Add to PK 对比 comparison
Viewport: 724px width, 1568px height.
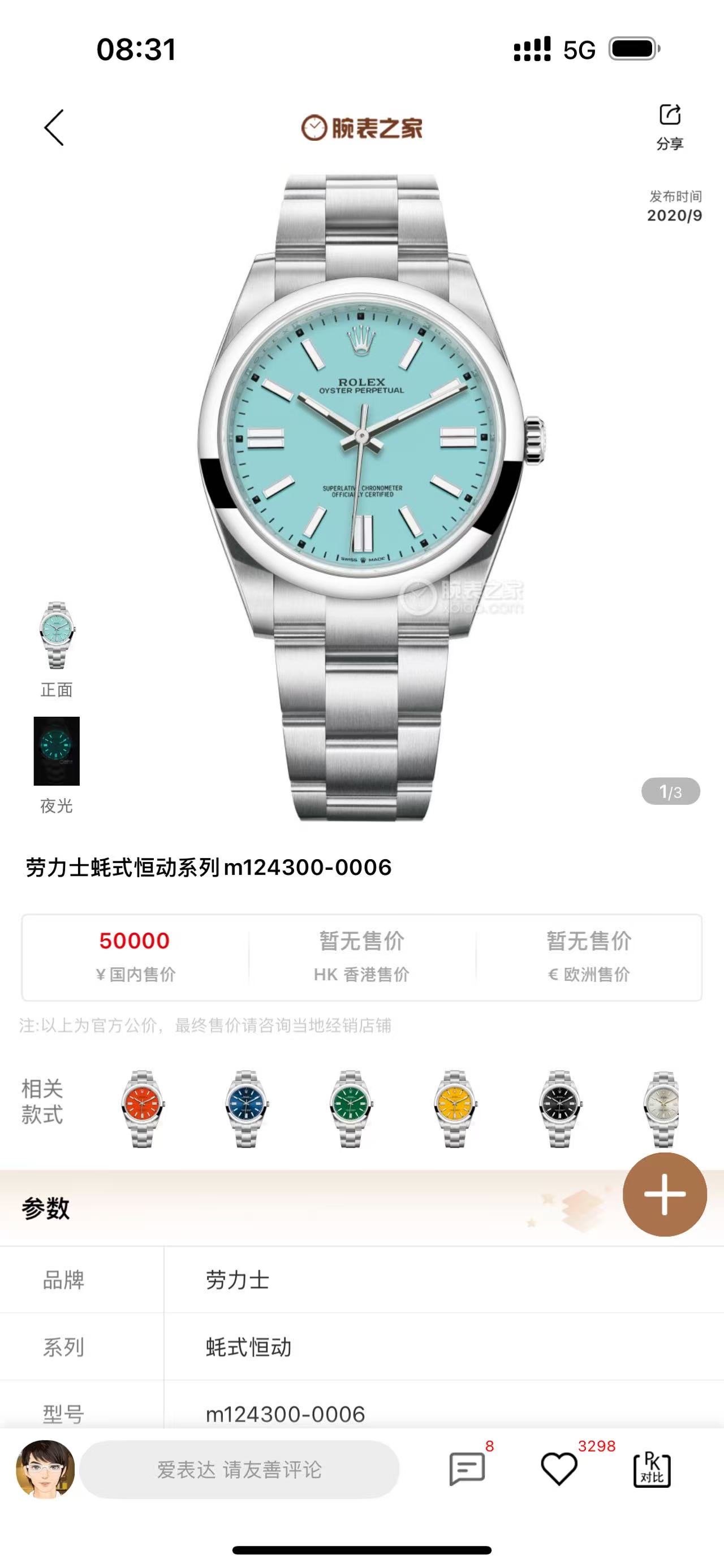coord(652,1470)
